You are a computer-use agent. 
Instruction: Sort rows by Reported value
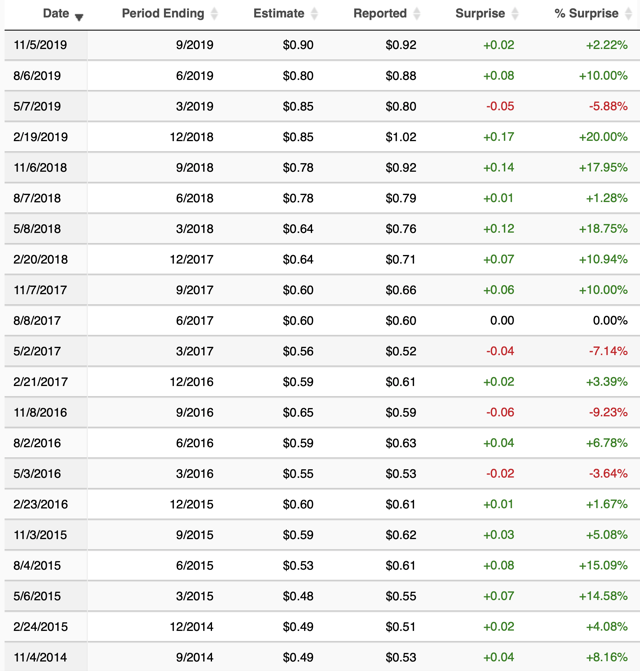380,14
